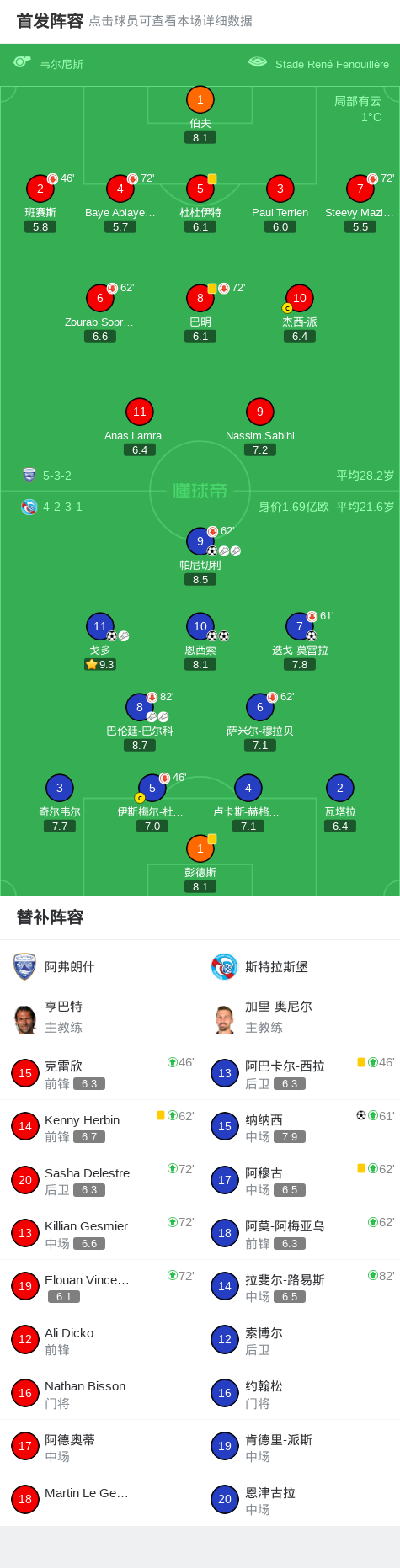This screenshot has width=400, height=1568.
Task: Open goalkeeper 彭德斯 details
Action: pos(200,864)
